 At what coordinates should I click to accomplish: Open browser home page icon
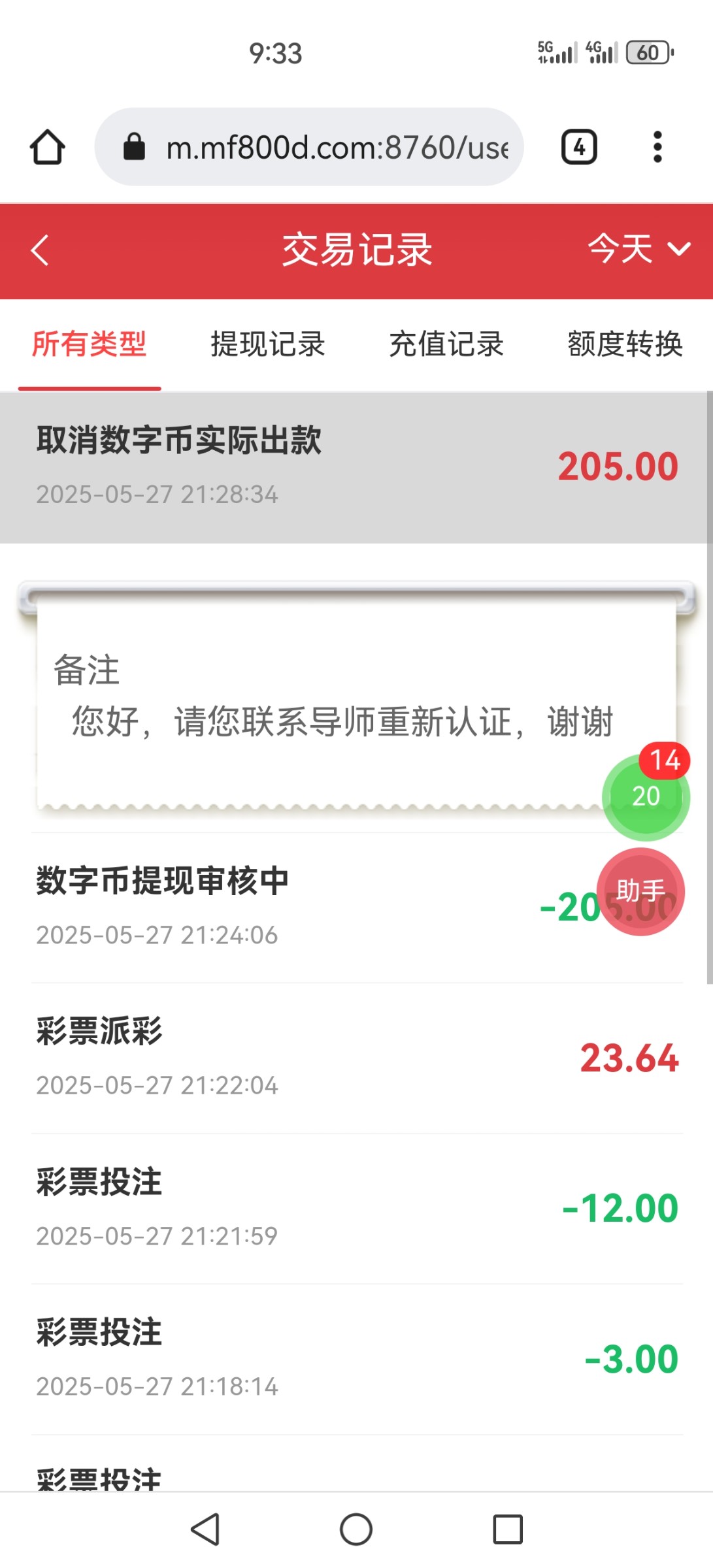click(x=47, y=147)
